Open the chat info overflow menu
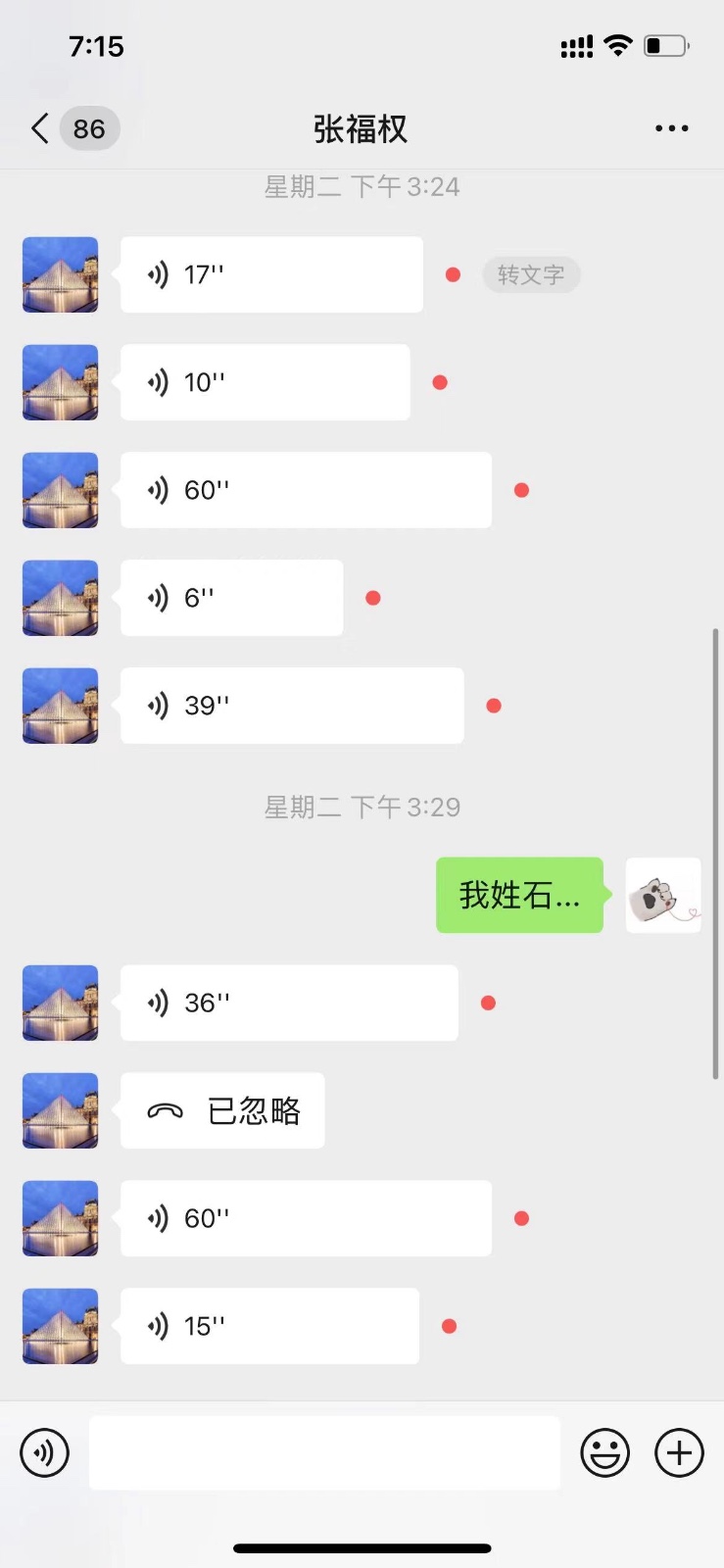The height and width of the screenshot is (1568, 724). coord(671,128)
